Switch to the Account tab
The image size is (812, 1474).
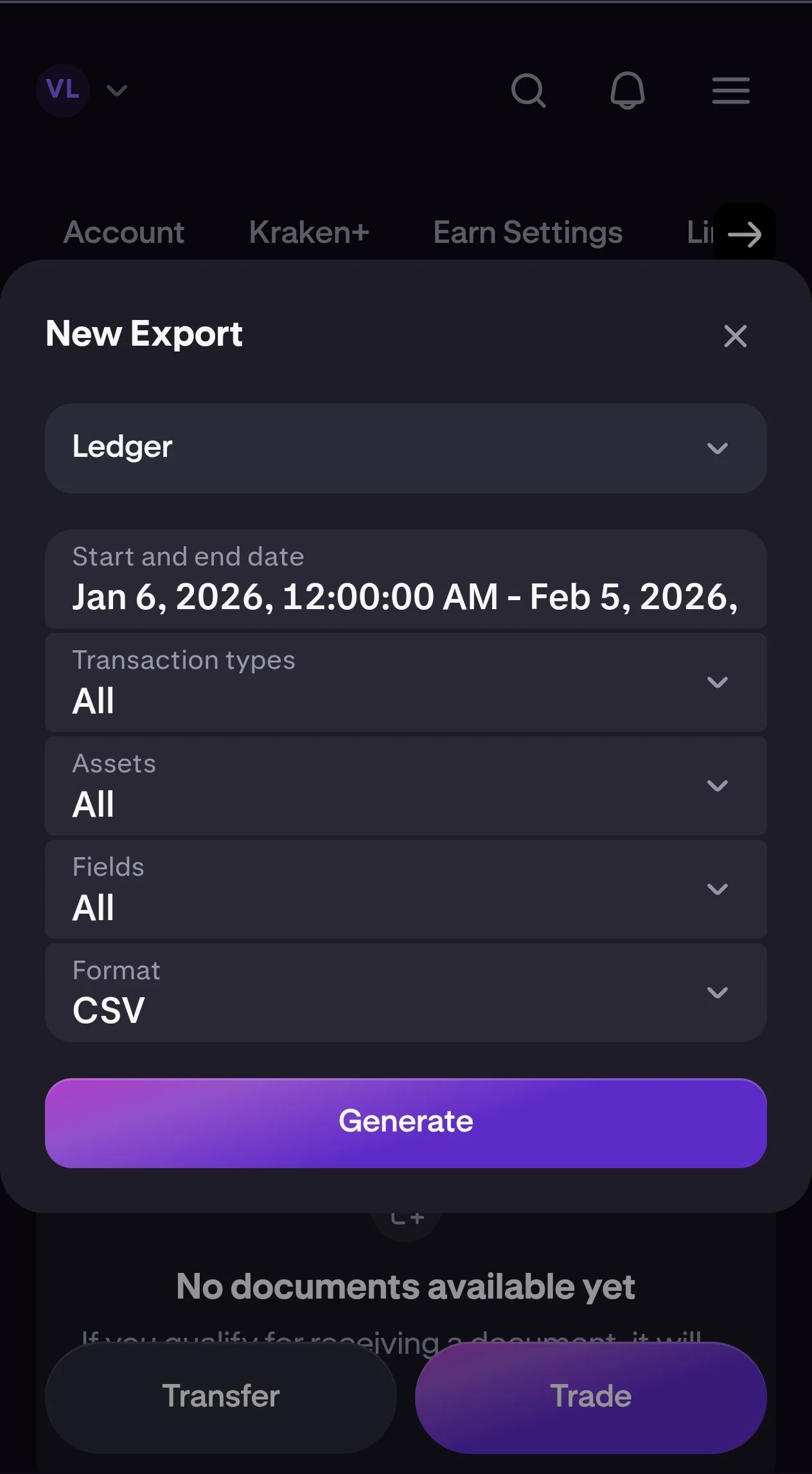pos(124,233)
